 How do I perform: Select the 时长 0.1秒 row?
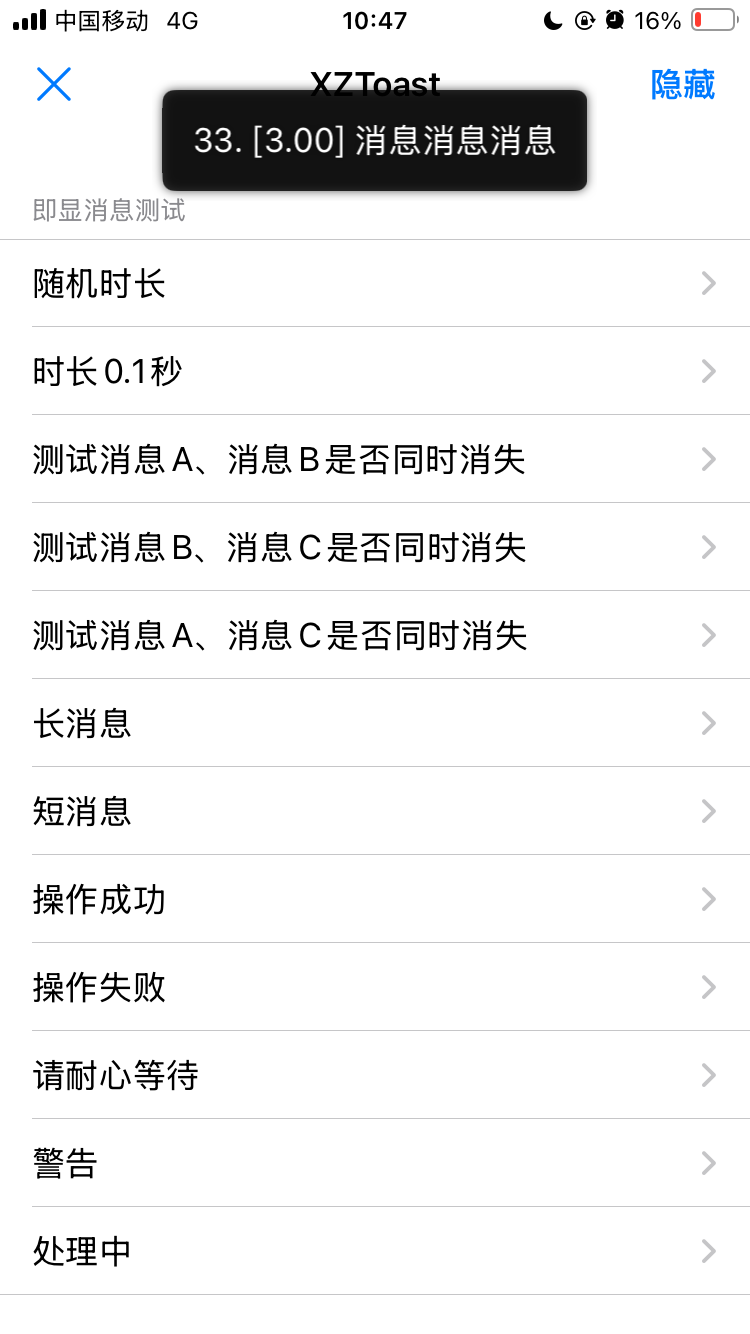pyautogui.click(x=375, y=372)
